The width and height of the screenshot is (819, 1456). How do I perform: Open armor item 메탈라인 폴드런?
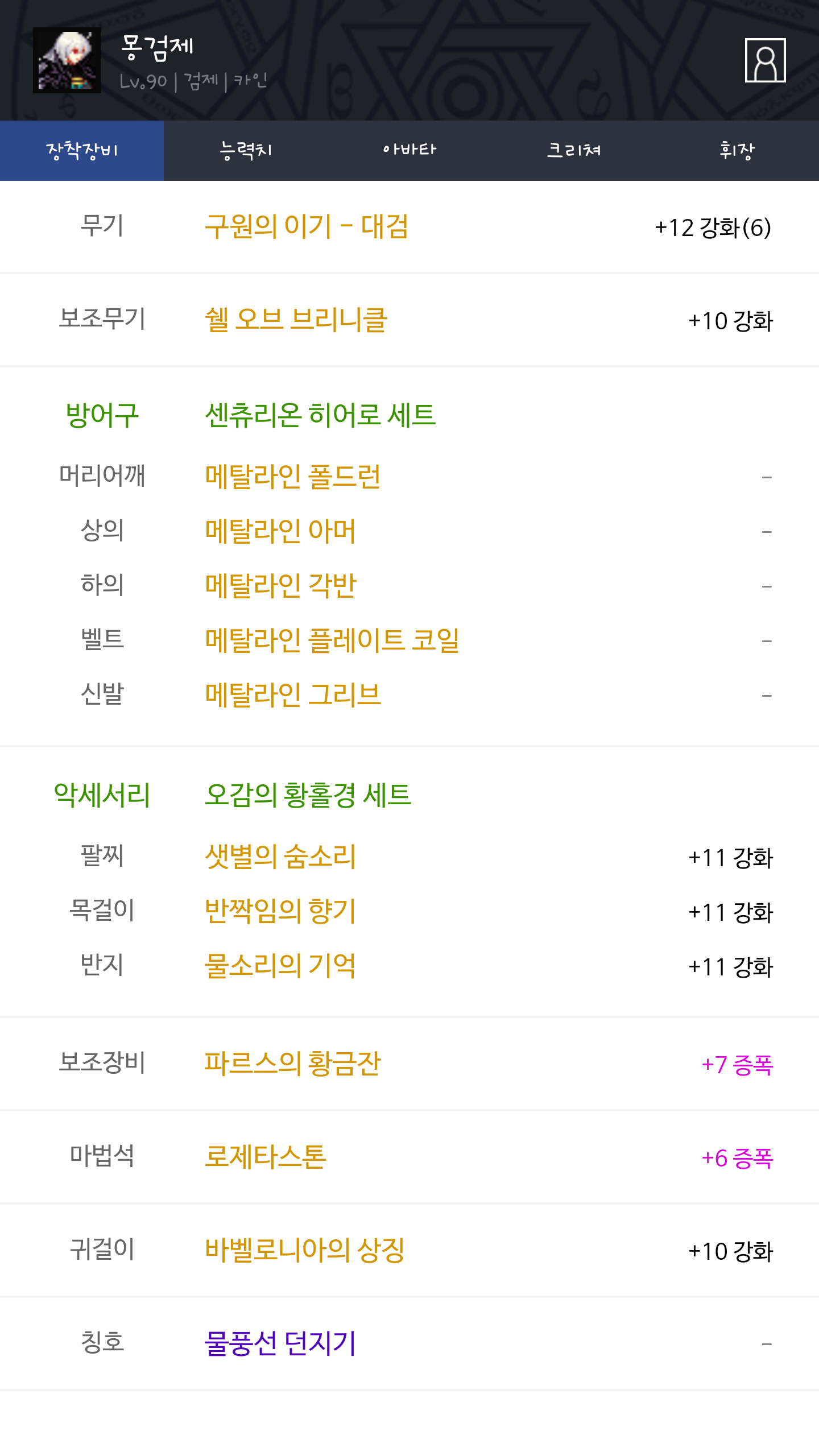292,476
